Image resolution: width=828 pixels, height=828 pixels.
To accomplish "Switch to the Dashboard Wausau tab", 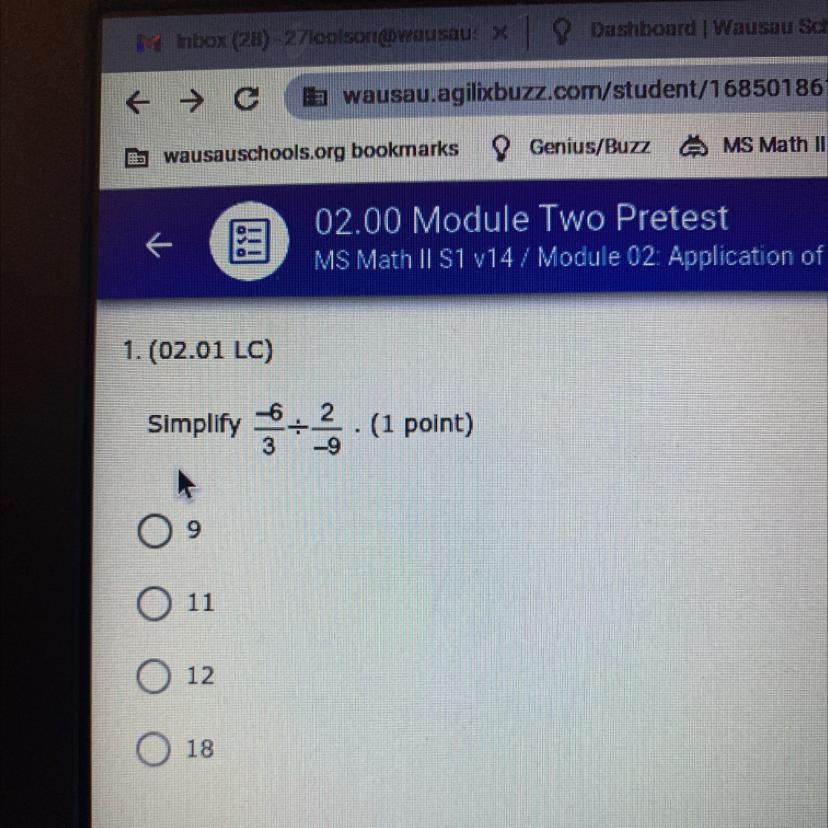I will pyautogui.click(x=700, y=30).
